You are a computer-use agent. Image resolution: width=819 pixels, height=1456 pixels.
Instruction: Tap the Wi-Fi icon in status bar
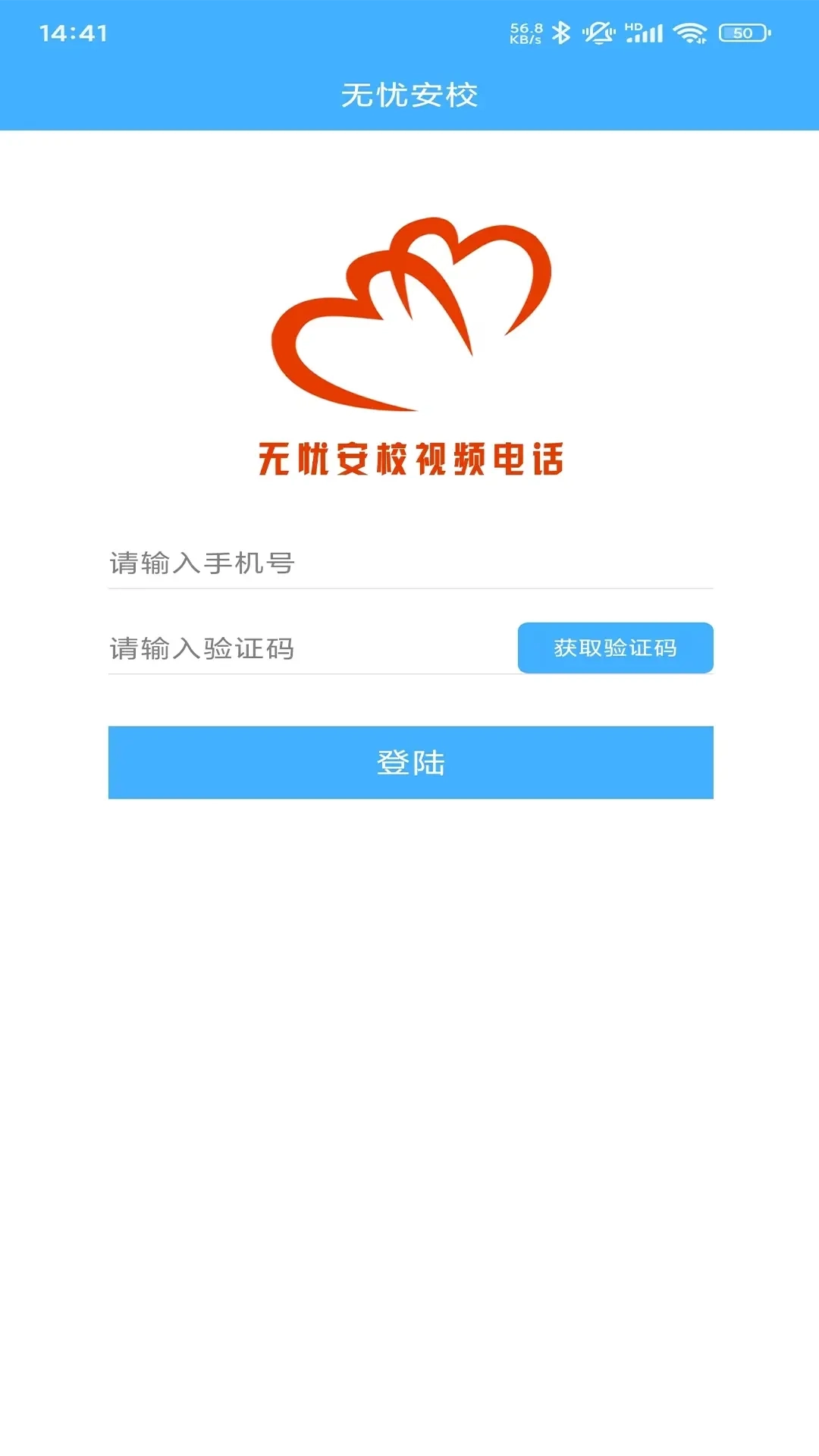pyautogui.click(x=690, y=32)
